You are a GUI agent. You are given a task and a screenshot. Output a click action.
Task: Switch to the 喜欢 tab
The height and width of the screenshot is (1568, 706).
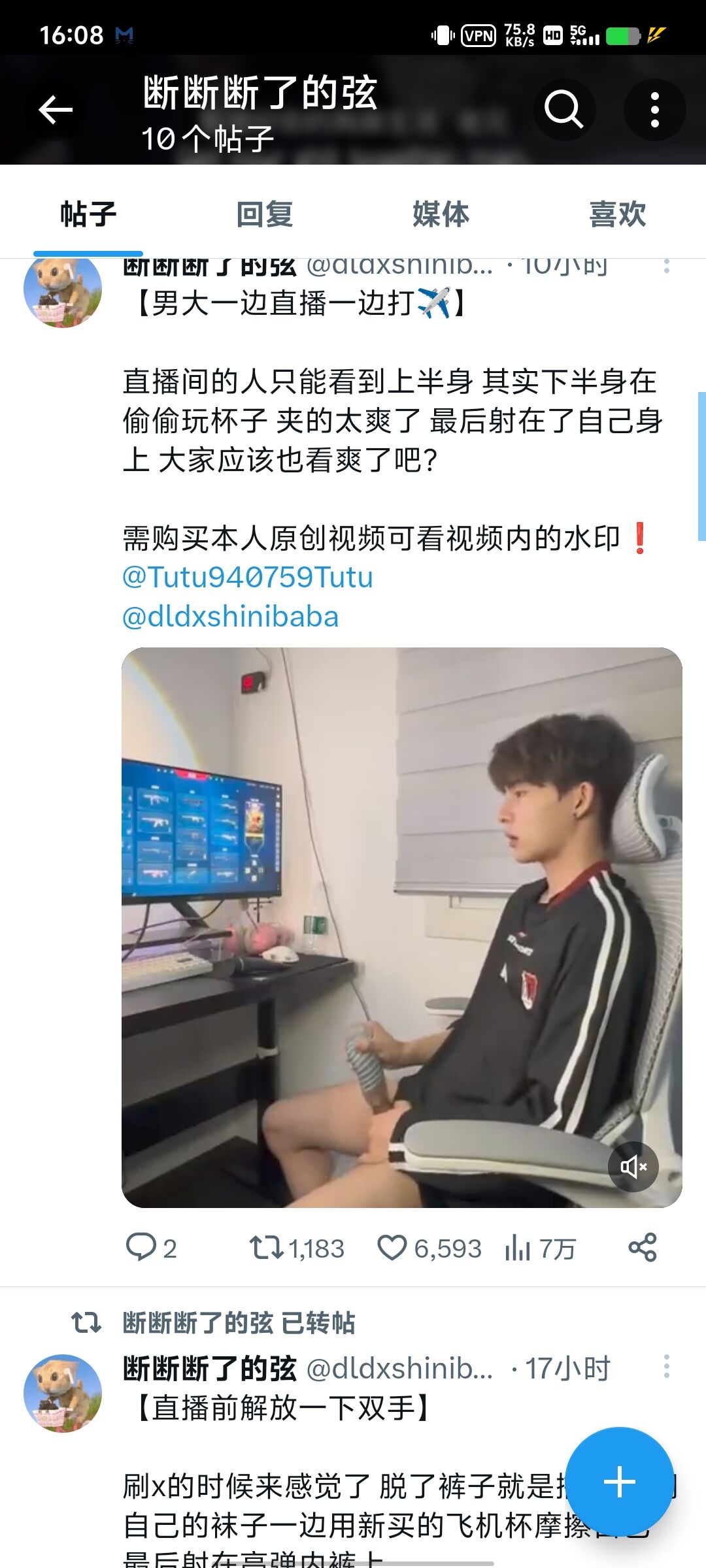[618, 214]
